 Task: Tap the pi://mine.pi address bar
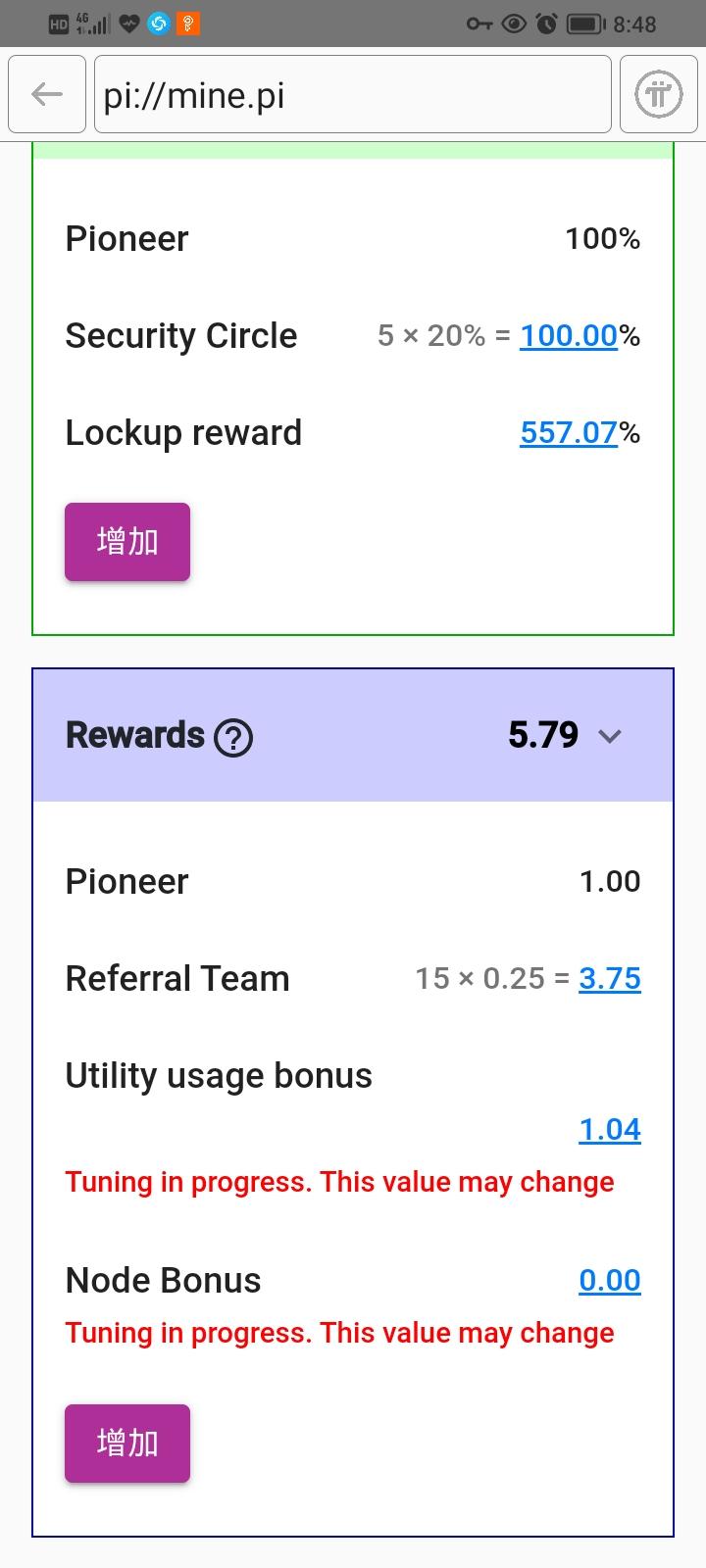click(x=353, y=94)
